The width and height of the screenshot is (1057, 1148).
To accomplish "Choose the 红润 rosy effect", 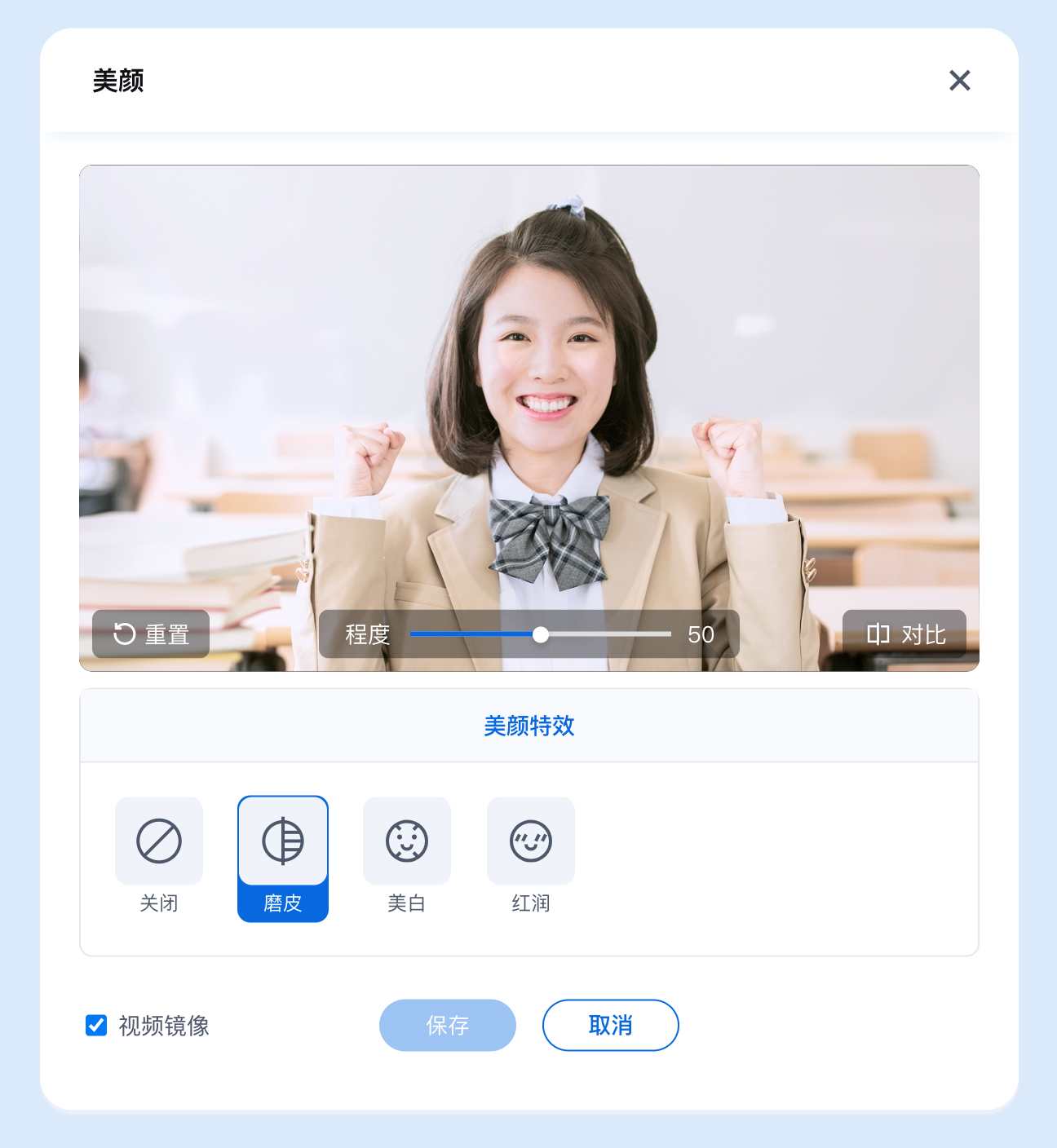I will (531, 855).
